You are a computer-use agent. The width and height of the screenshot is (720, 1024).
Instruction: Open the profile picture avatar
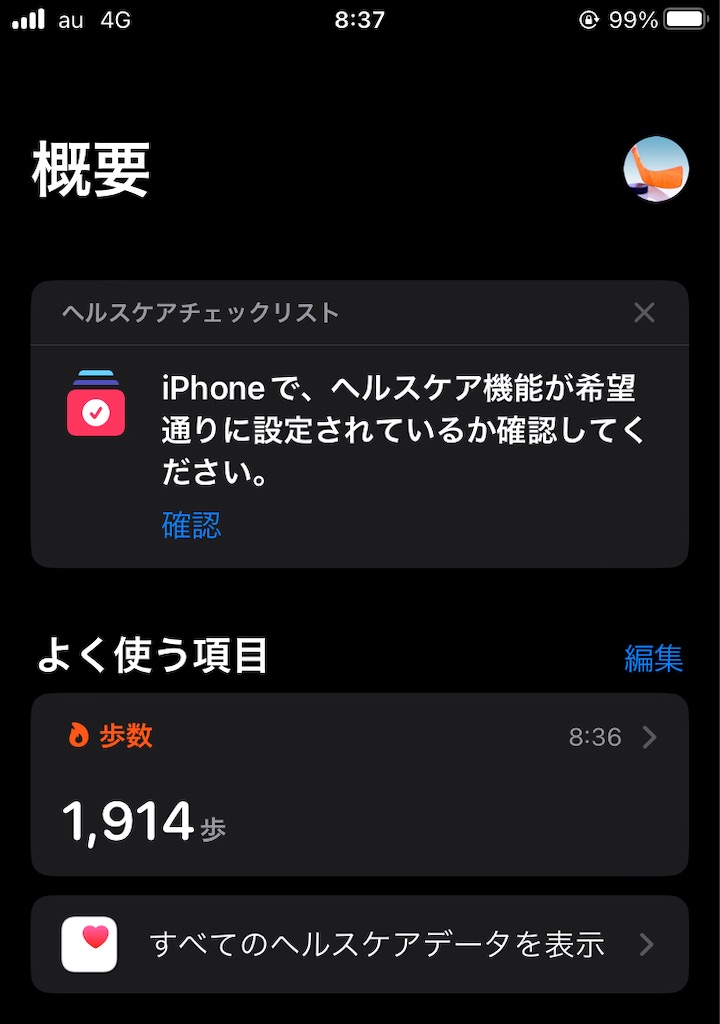point(655,170)
